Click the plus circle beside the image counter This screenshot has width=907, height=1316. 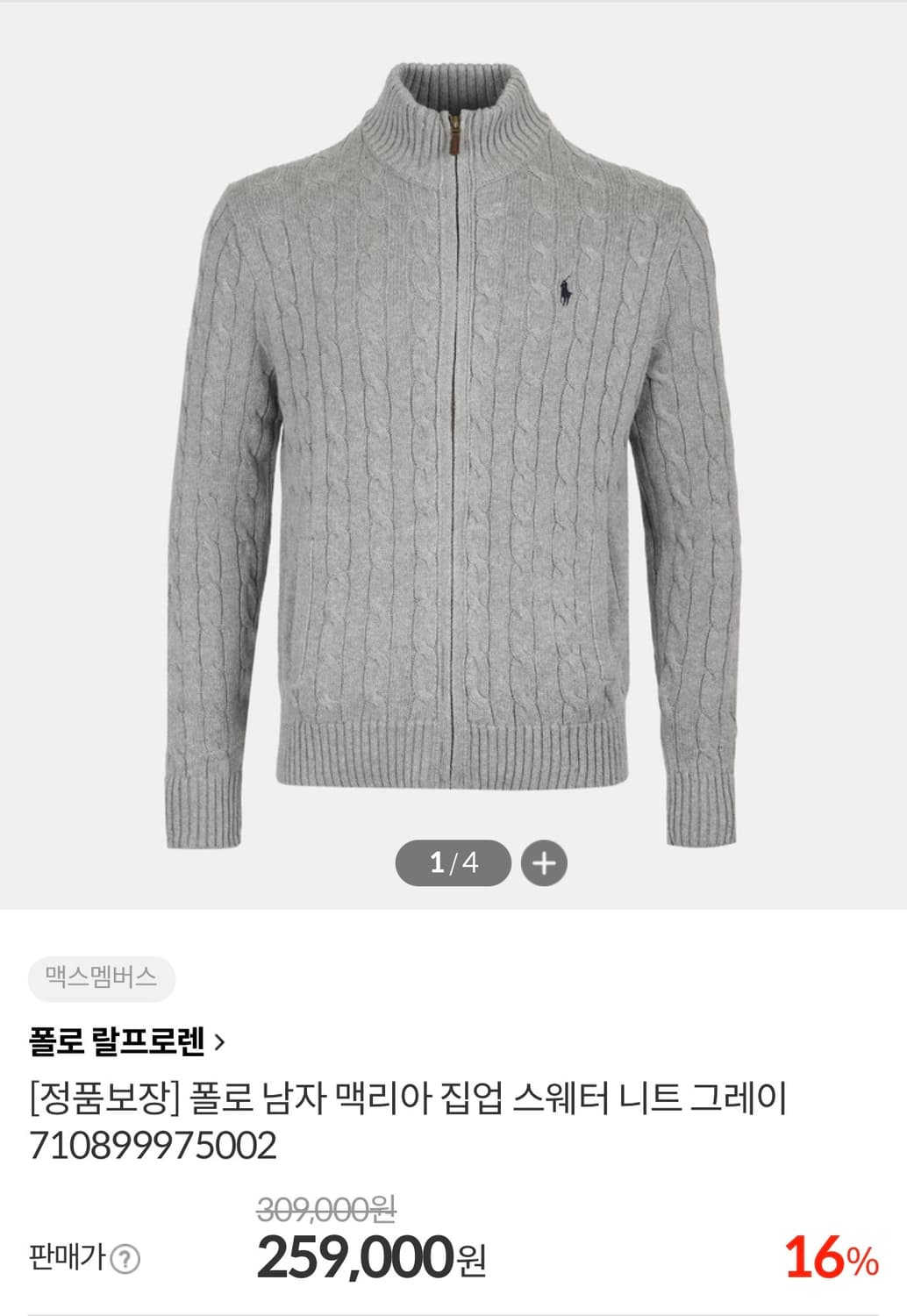[546, 864]
